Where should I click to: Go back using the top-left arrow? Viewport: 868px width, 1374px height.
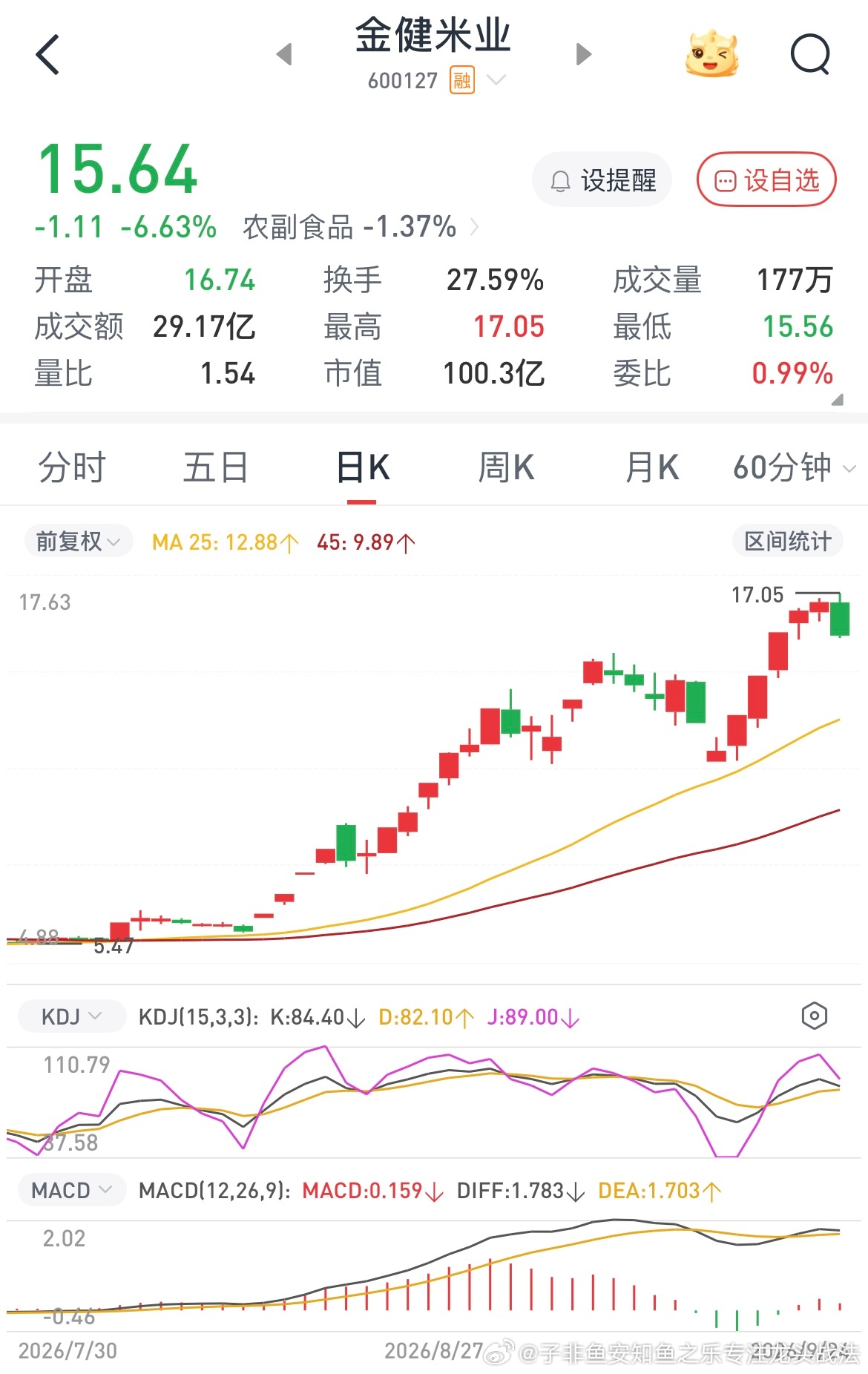[x=47, y=54]
